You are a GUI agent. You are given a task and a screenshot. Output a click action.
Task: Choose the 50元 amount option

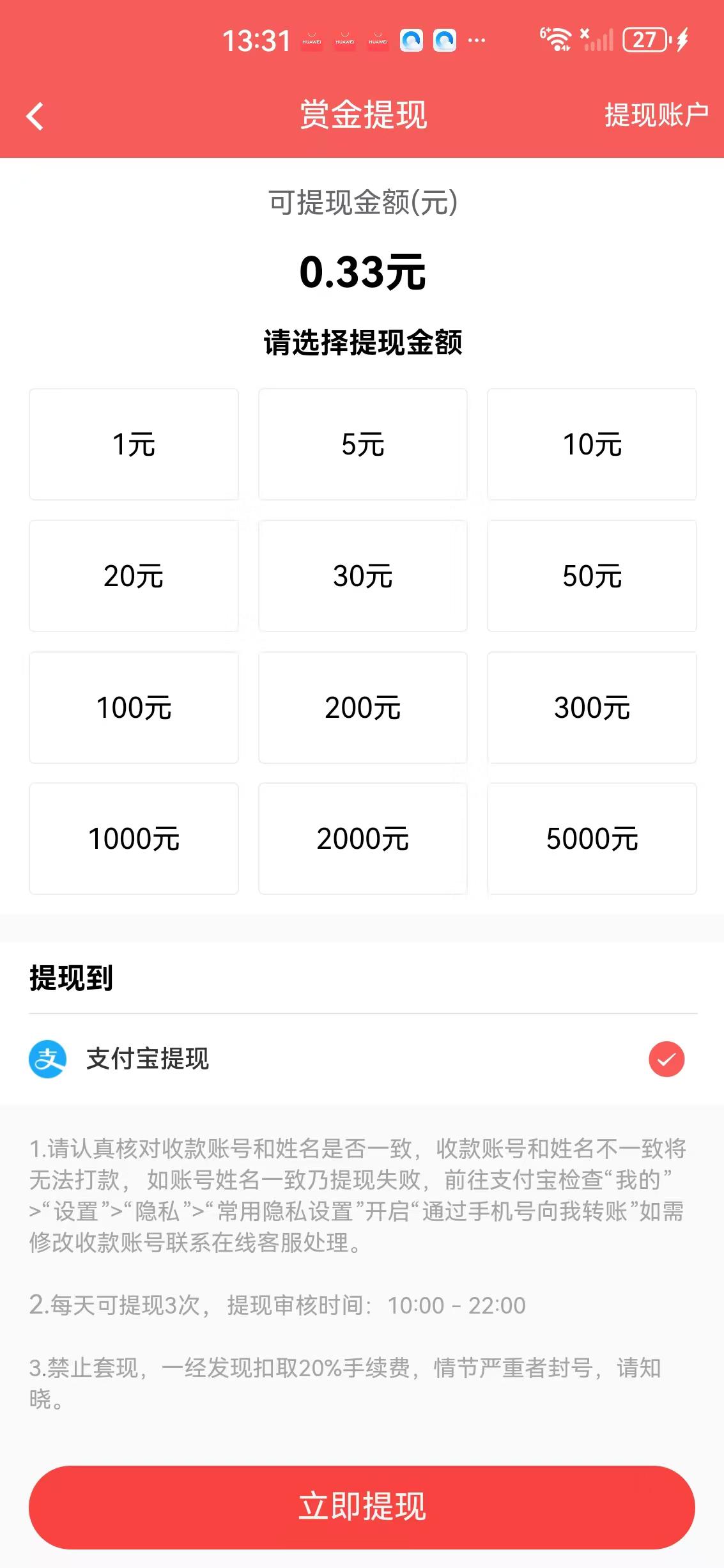tap(592, 575)
